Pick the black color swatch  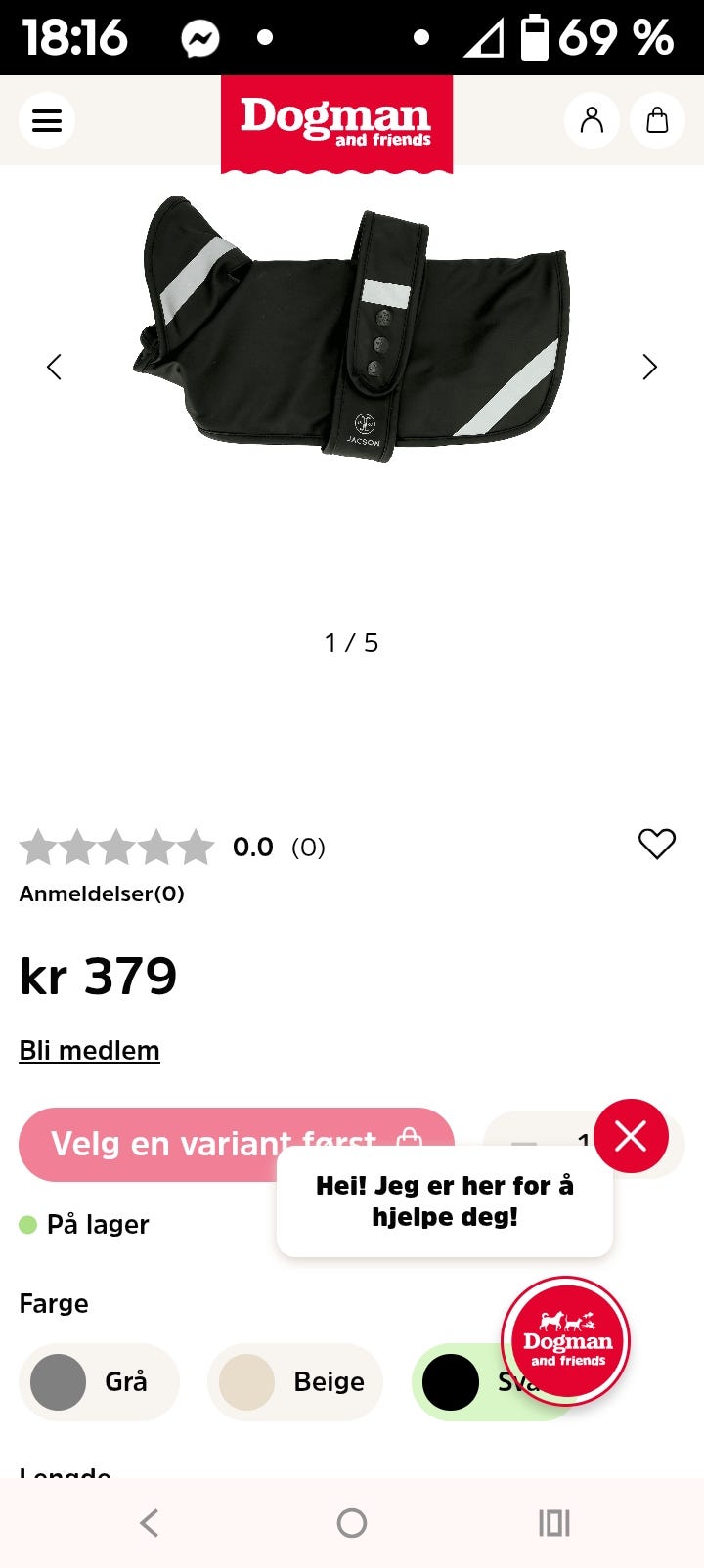point(452,1382)
